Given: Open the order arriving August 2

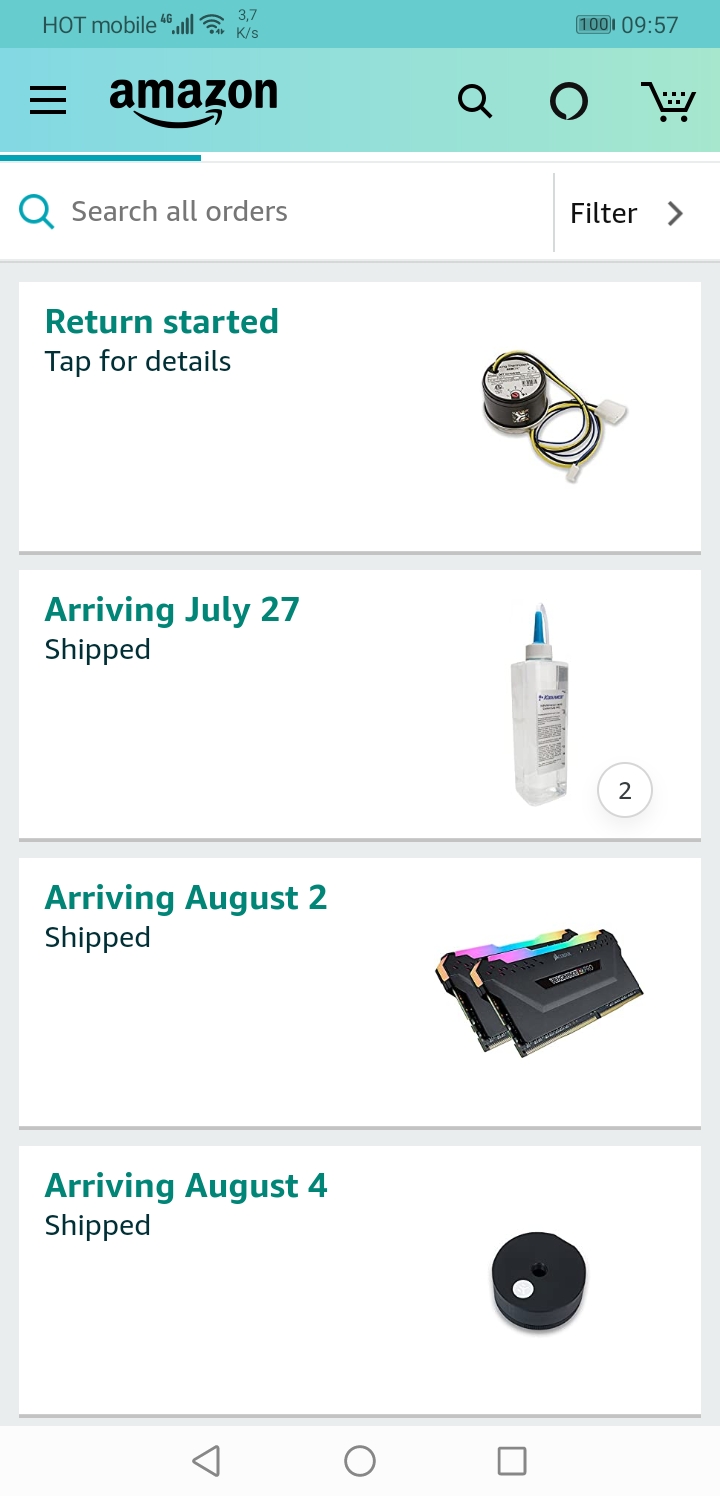Looking at the screenshot, I should pos(359,992).
